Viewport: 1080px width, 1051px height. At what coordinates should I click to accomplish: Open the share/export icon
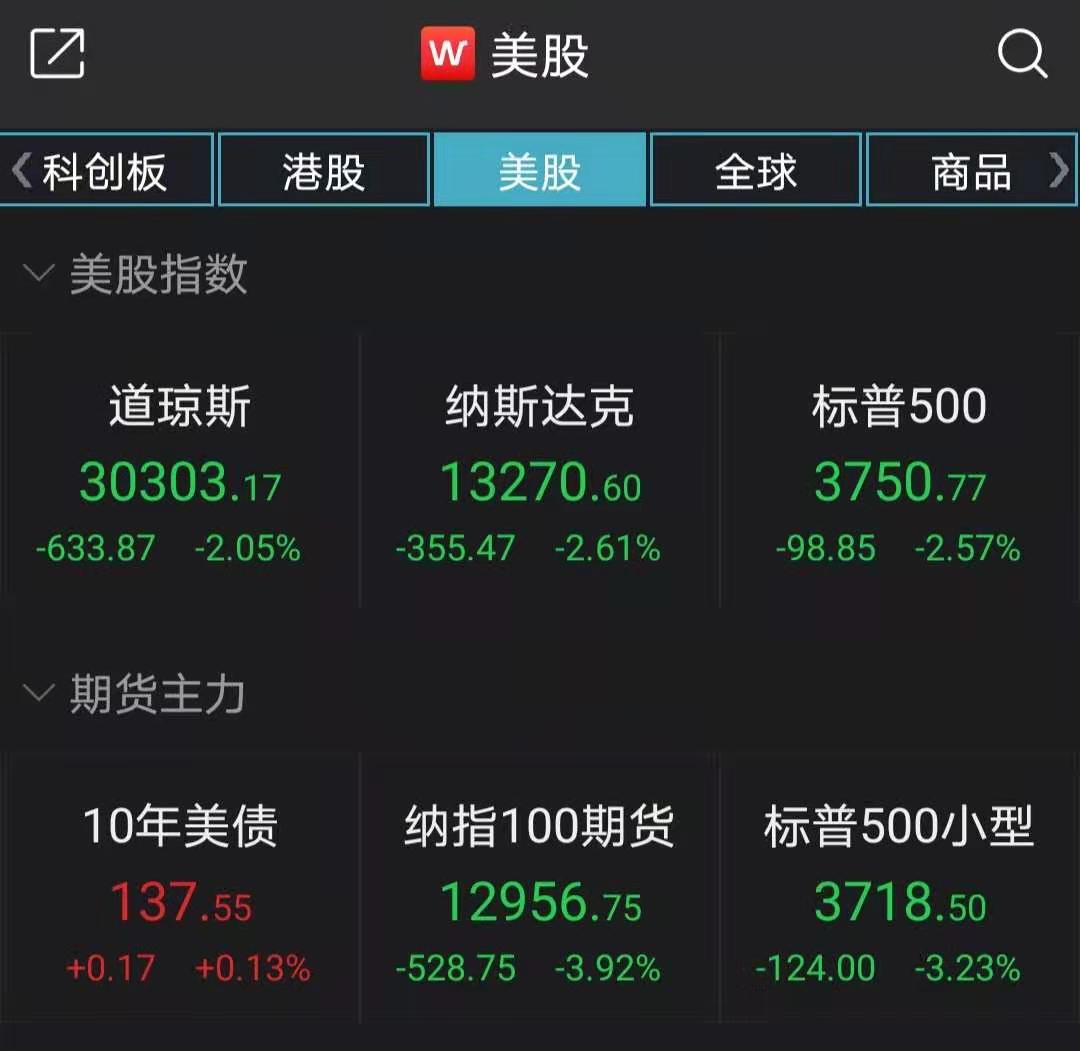pos(57,53)
